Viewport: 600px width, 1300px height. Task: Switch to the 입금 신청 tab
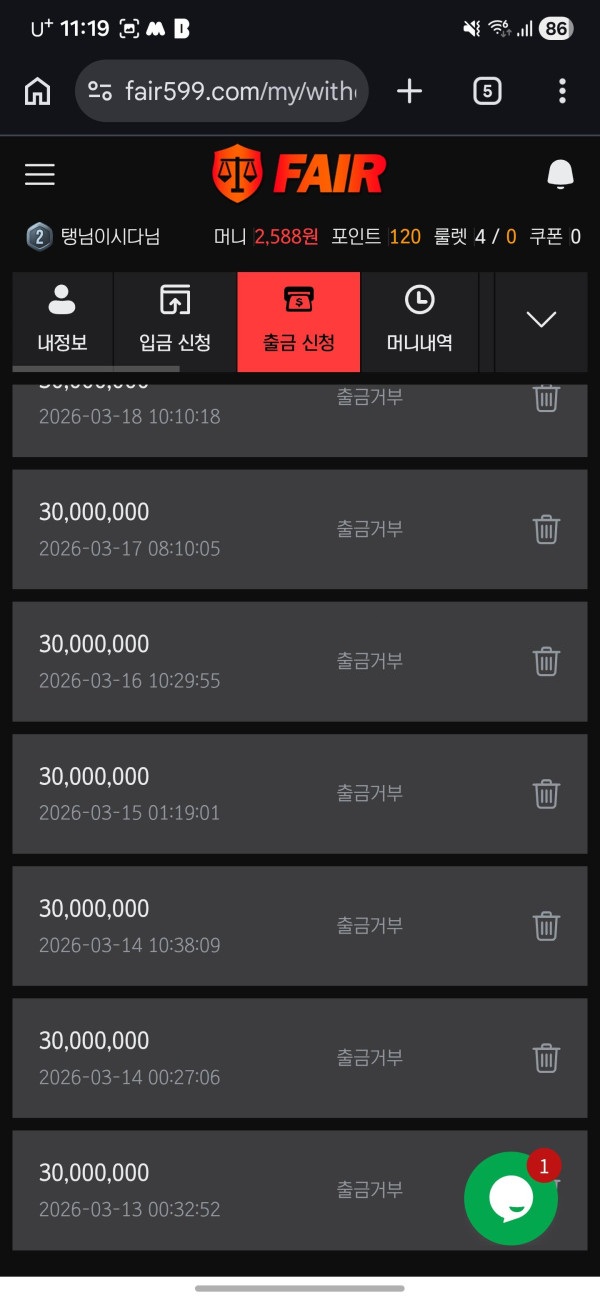tap(175, 321)
